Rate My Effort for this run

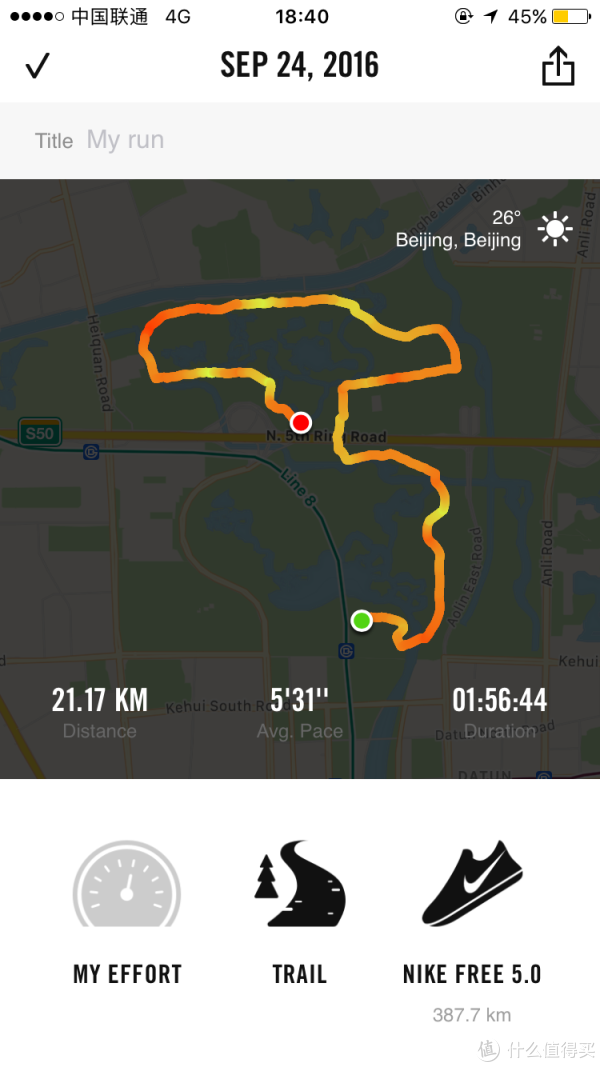click(127, 913)
